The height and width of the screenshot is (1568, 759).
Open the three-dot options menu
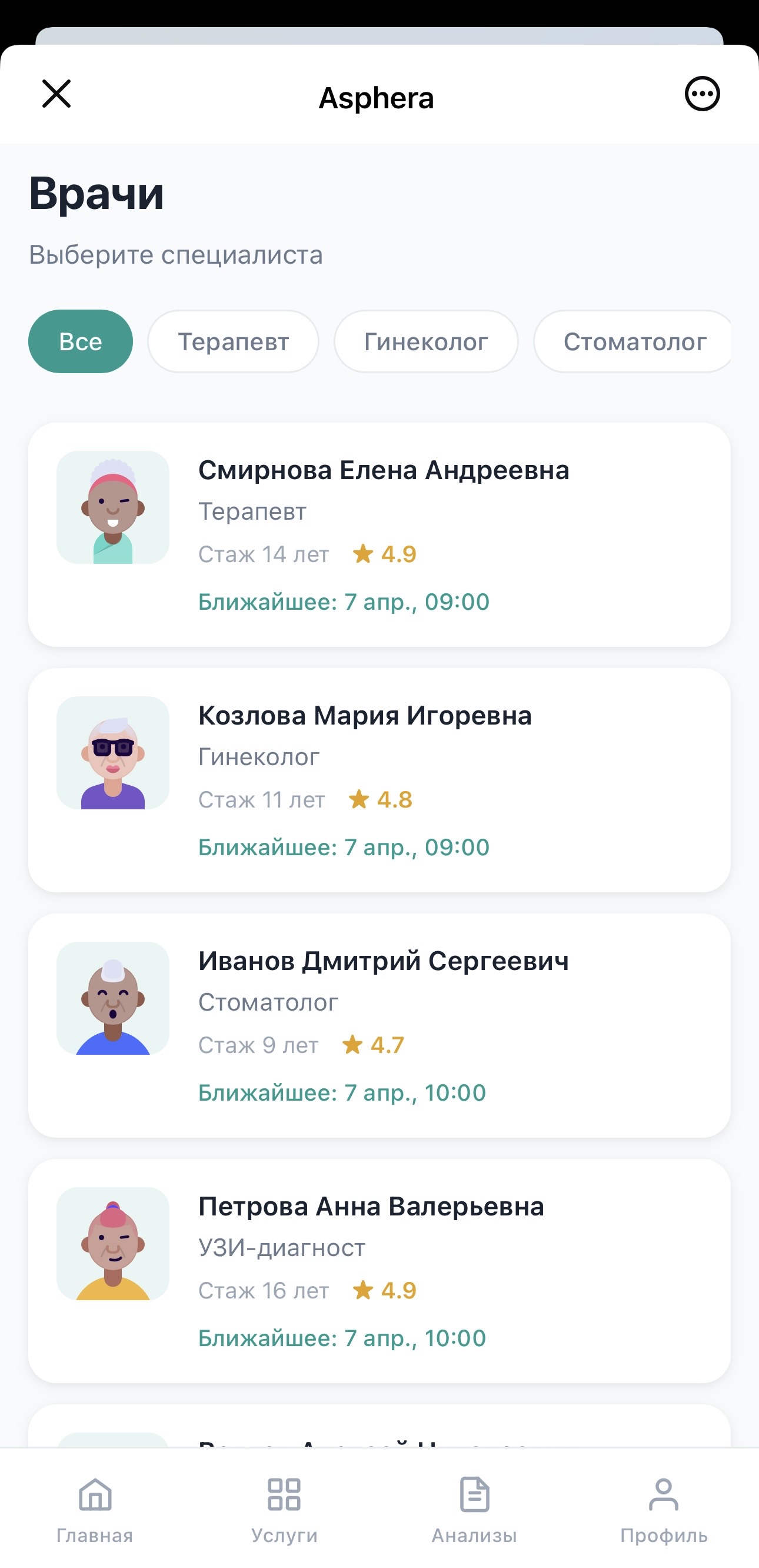tap(703, 94)
